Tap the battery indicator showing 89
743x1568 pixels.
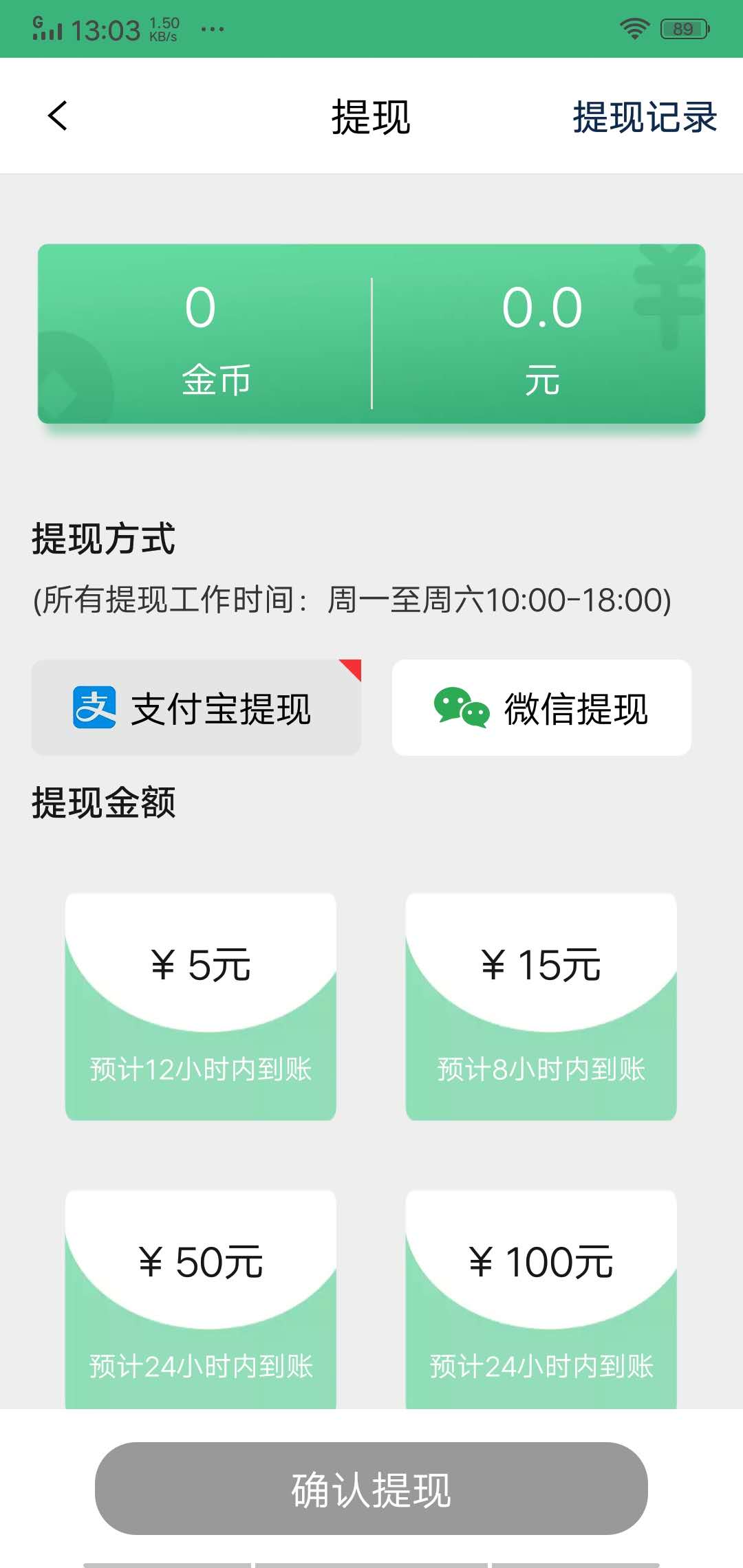[x=682, y=28]
